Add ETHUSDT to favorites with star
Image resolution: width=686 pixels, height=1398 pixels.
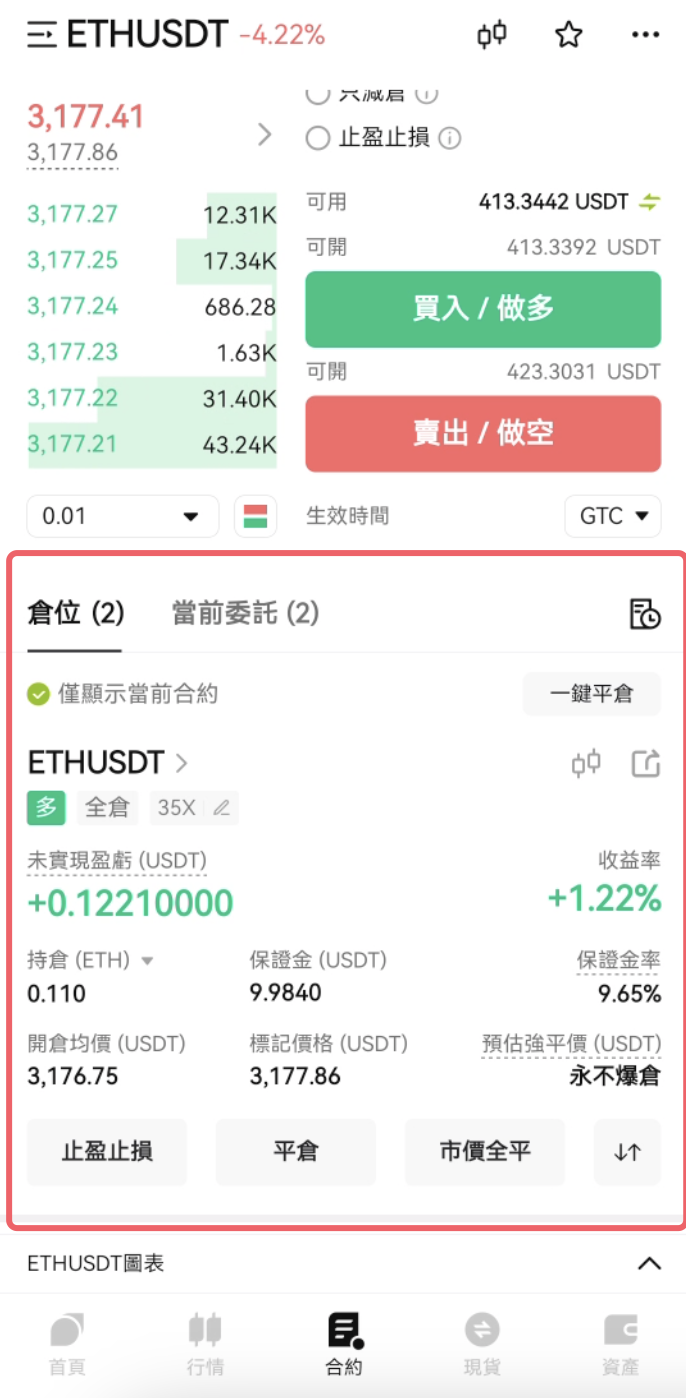[568, 35]
